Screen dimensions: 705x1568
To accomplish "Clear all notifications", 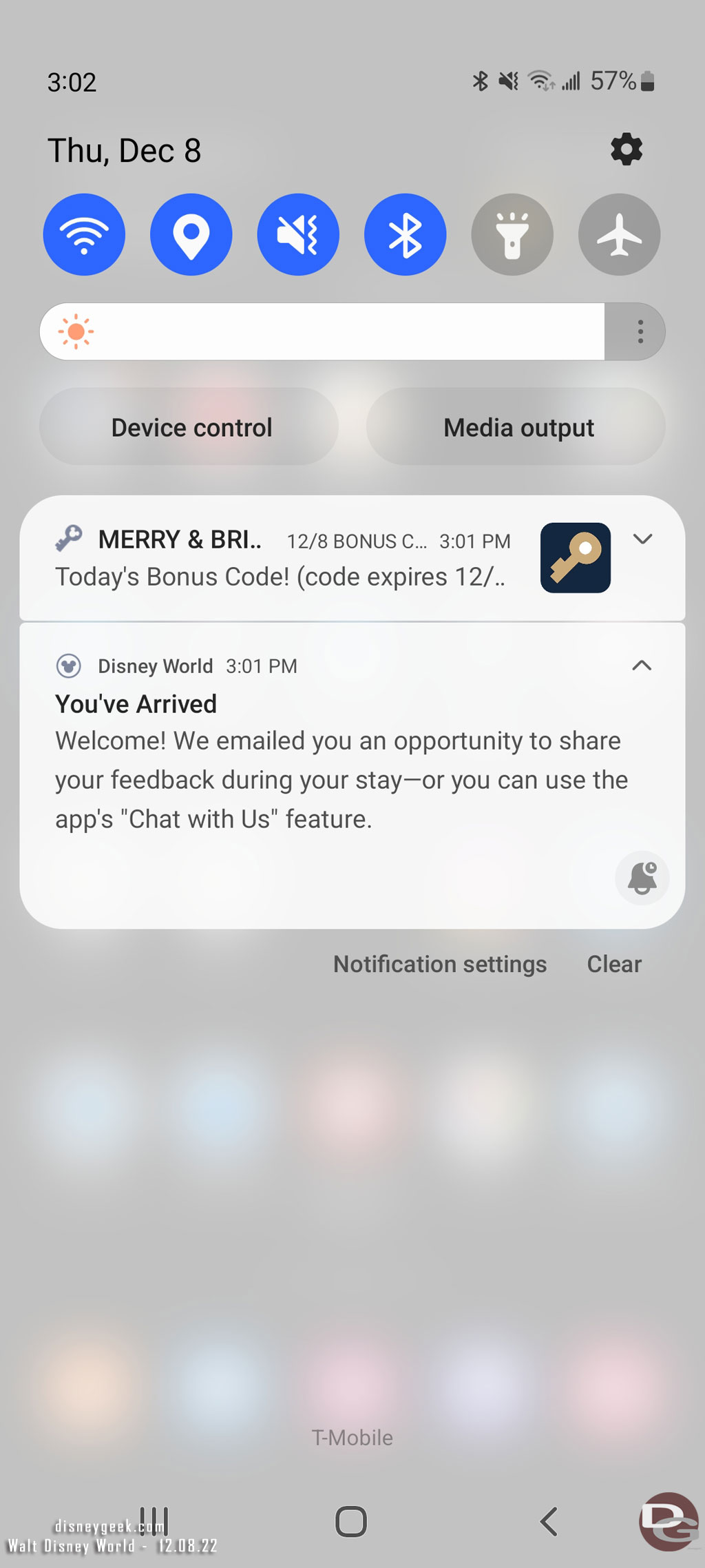I will click(613, 964).
